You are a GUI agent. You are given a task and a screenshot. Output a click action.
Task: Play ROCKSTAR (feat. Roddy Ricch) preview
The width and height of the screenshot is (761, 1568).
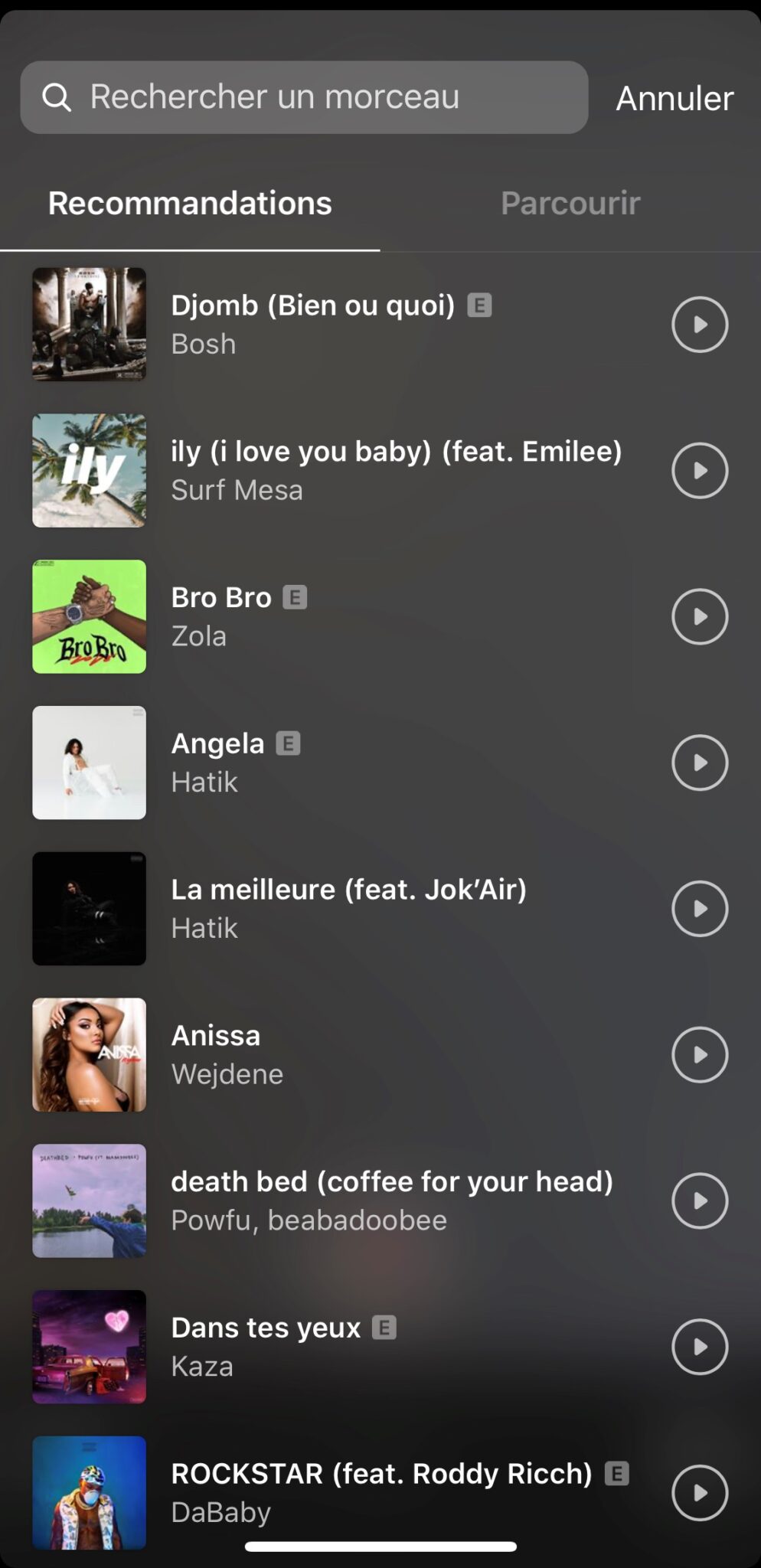coord(699,1492)
